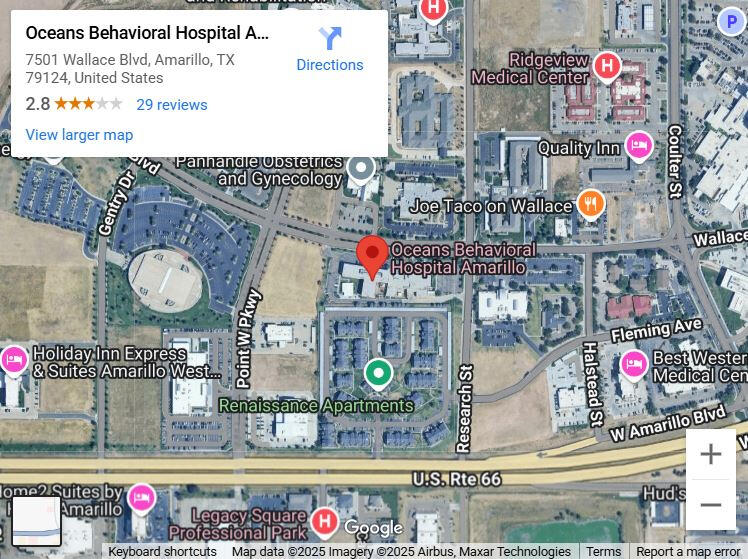Select the Renaissance Apartments marker

pyautogui.click(x=378, y=374)
